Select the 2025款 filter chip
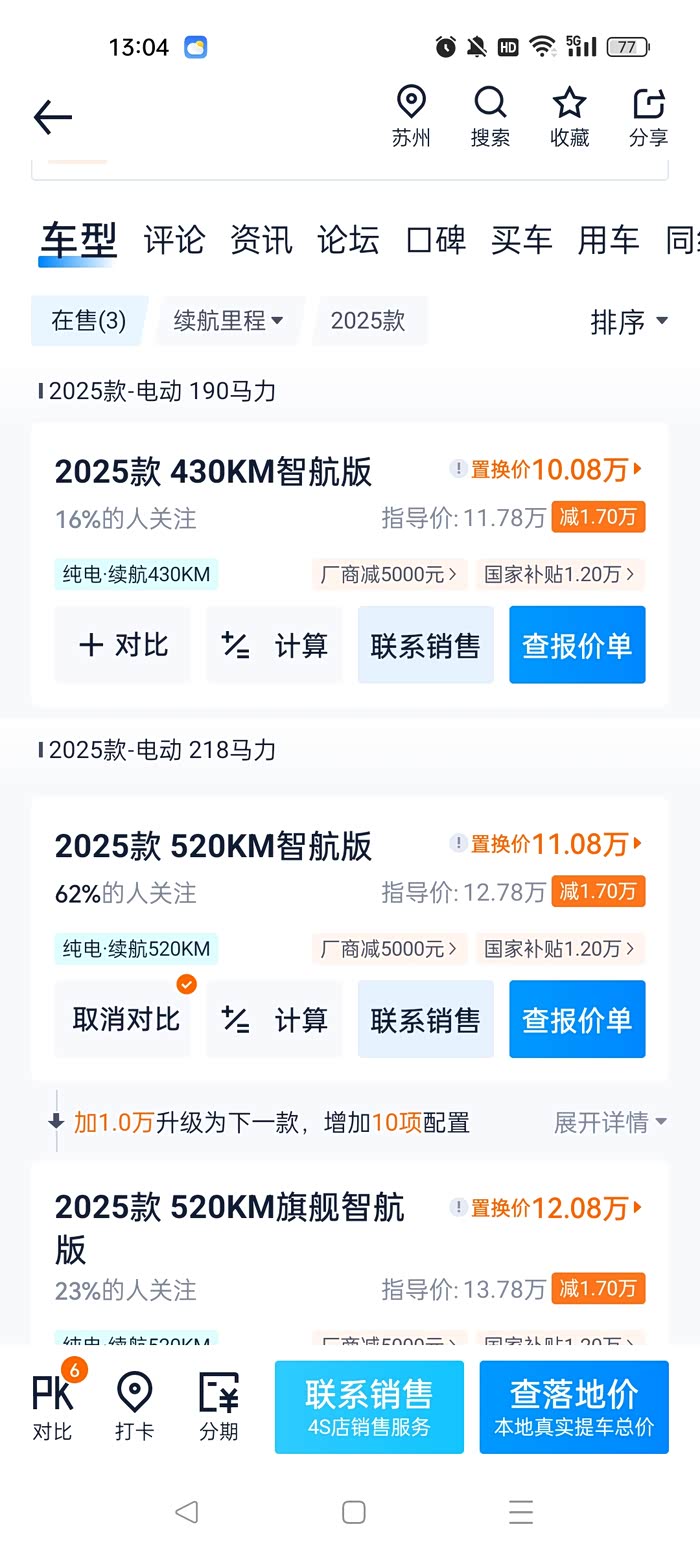Viewport: 700px width, 1555px height. click(x=368, y=321)
